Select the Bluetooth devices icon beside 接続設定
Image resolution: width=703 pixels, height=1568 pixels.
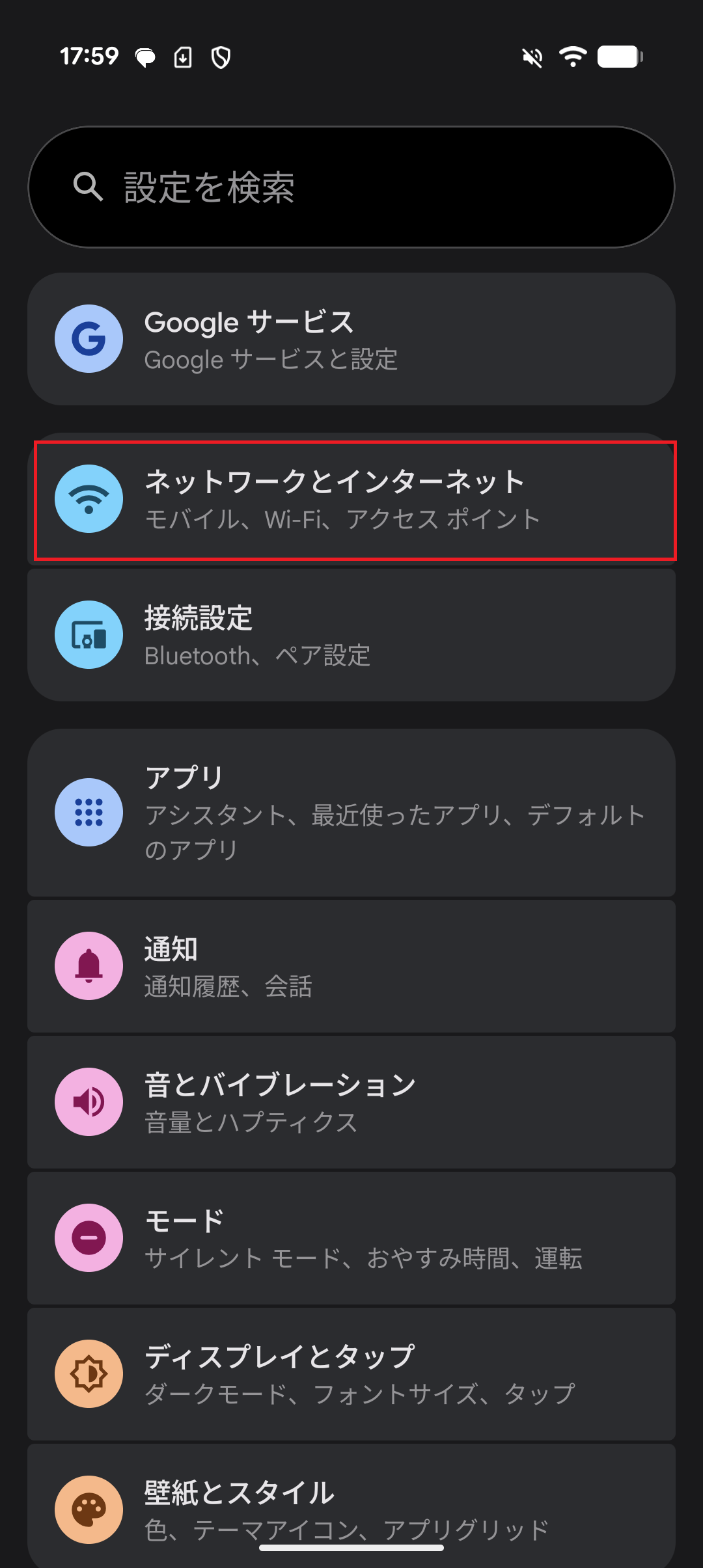(x=89, y=634)
